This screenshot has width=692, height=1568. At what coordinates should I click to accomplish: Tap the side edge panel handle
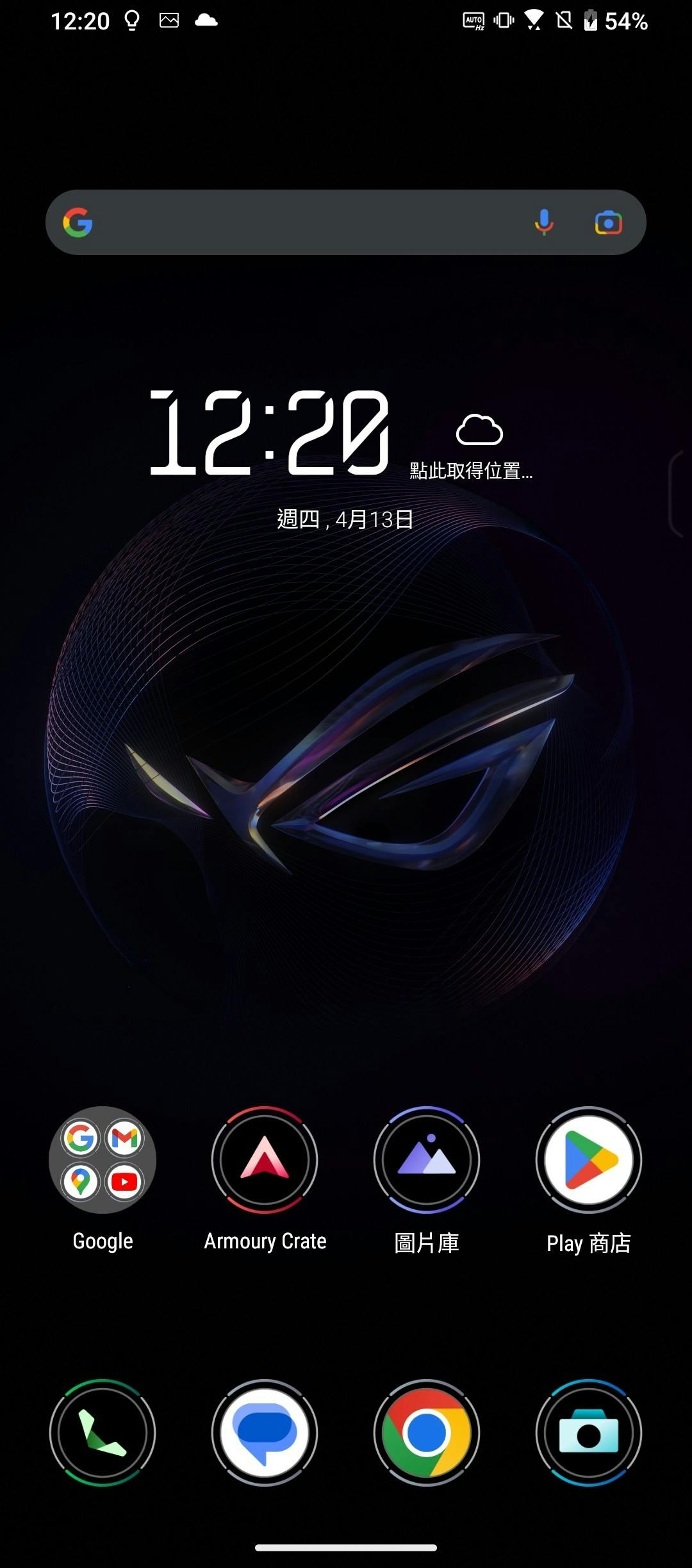tap(679, 493)
